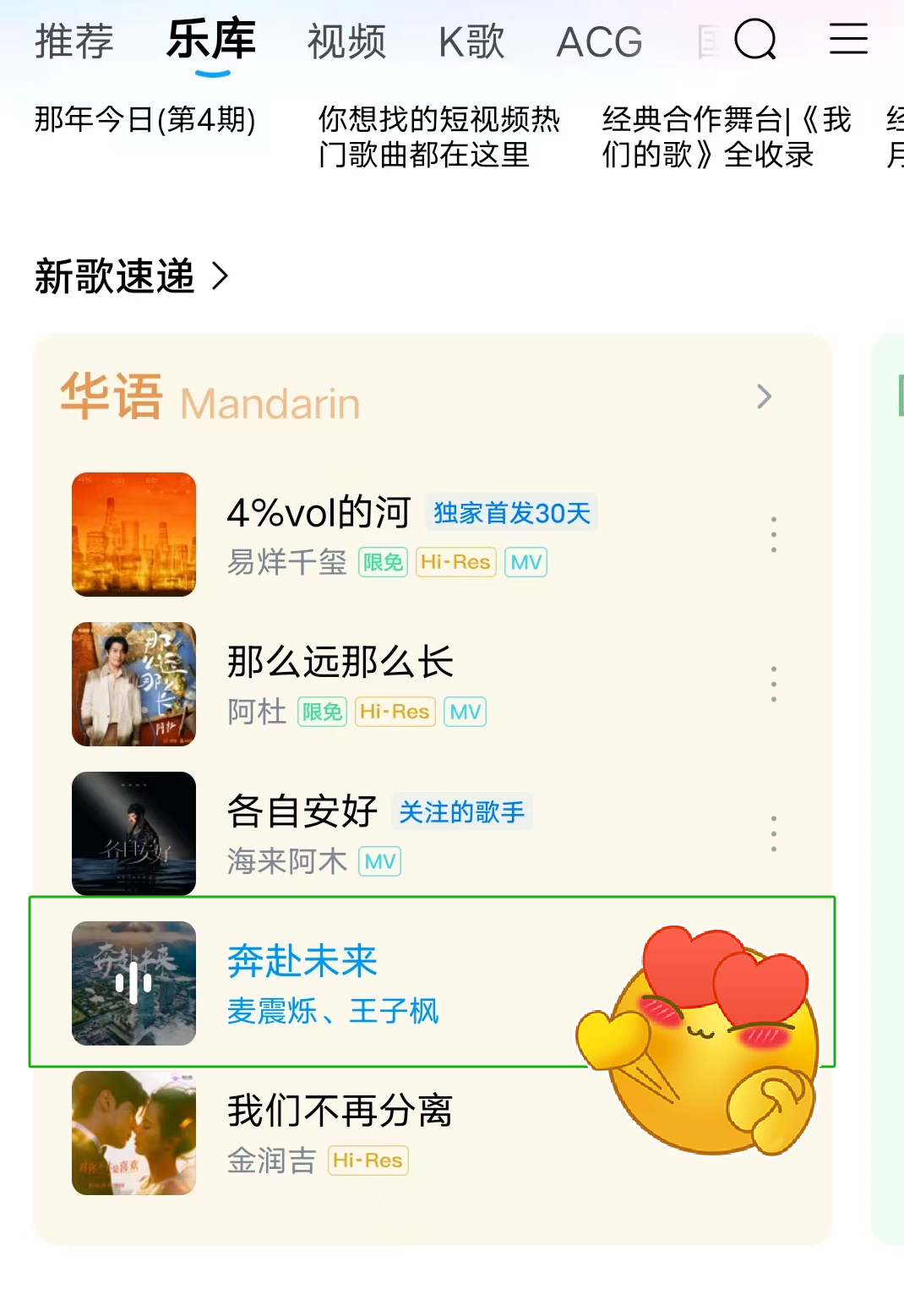Expand the 华语 Mandarin list
Screen dimensions: 904x1316
764,396
